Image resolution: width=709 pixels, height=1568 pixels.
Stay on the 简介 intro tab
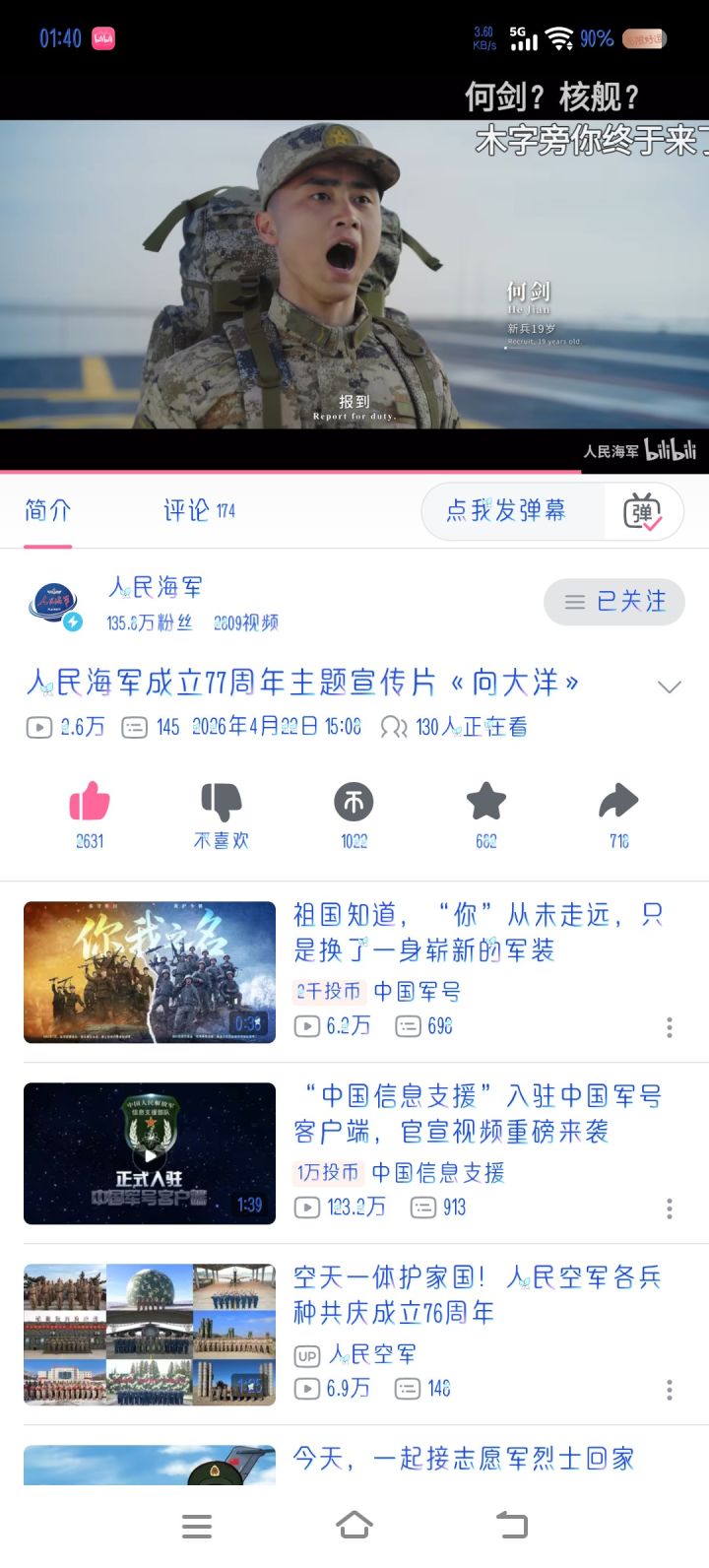pyautogui.click(x=46, y=510)
